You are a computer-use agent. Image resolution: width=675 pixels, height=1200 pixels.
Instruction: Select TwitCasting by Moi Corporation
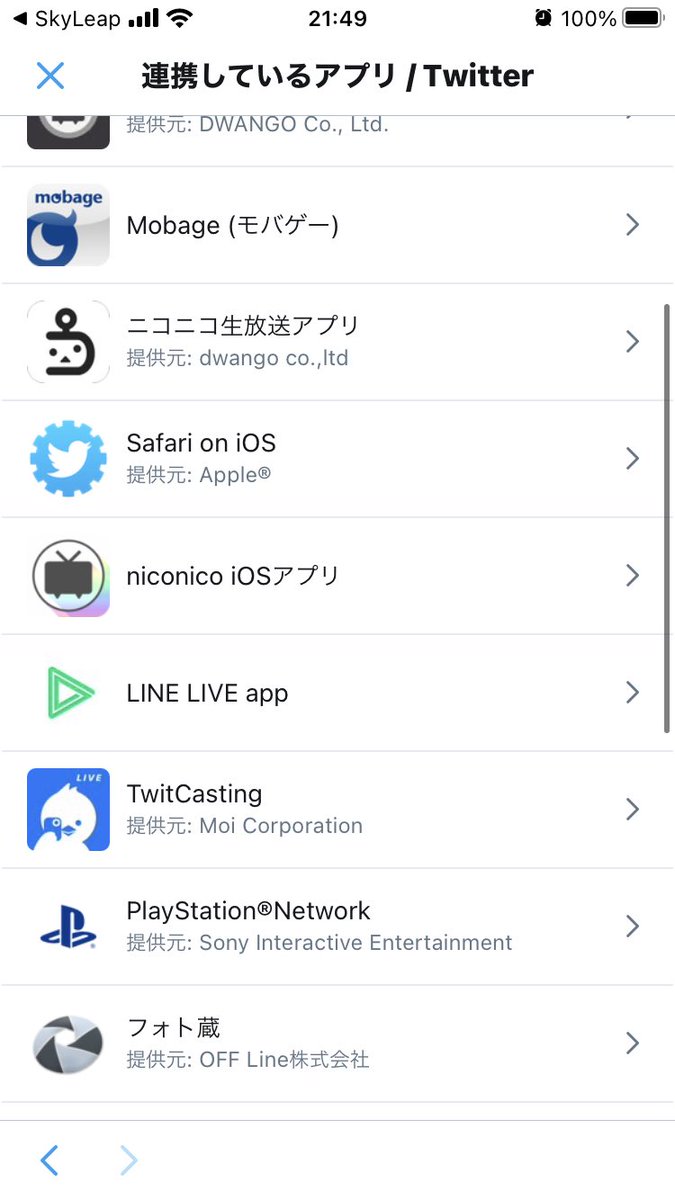[337, 810]
